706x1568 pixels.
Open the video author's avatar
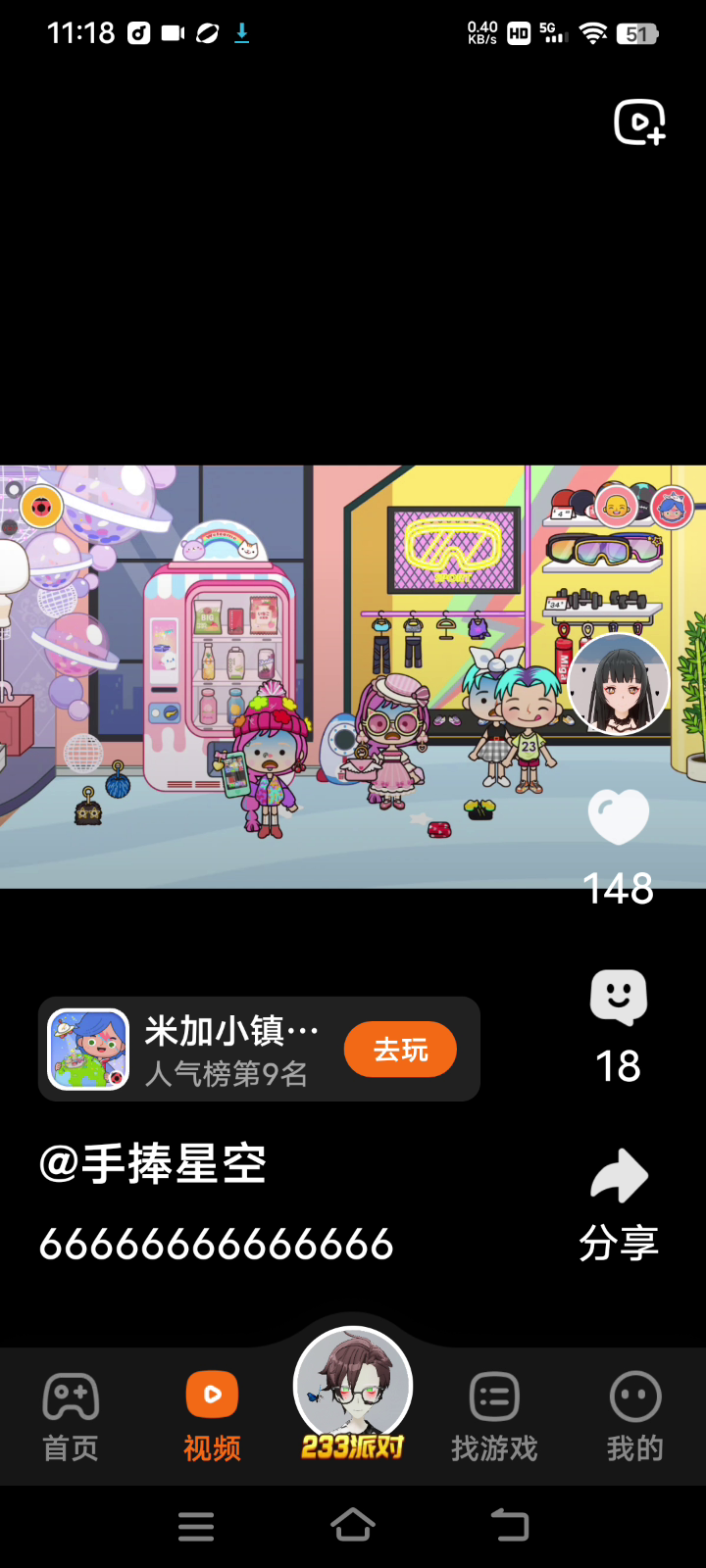point(619,684)
